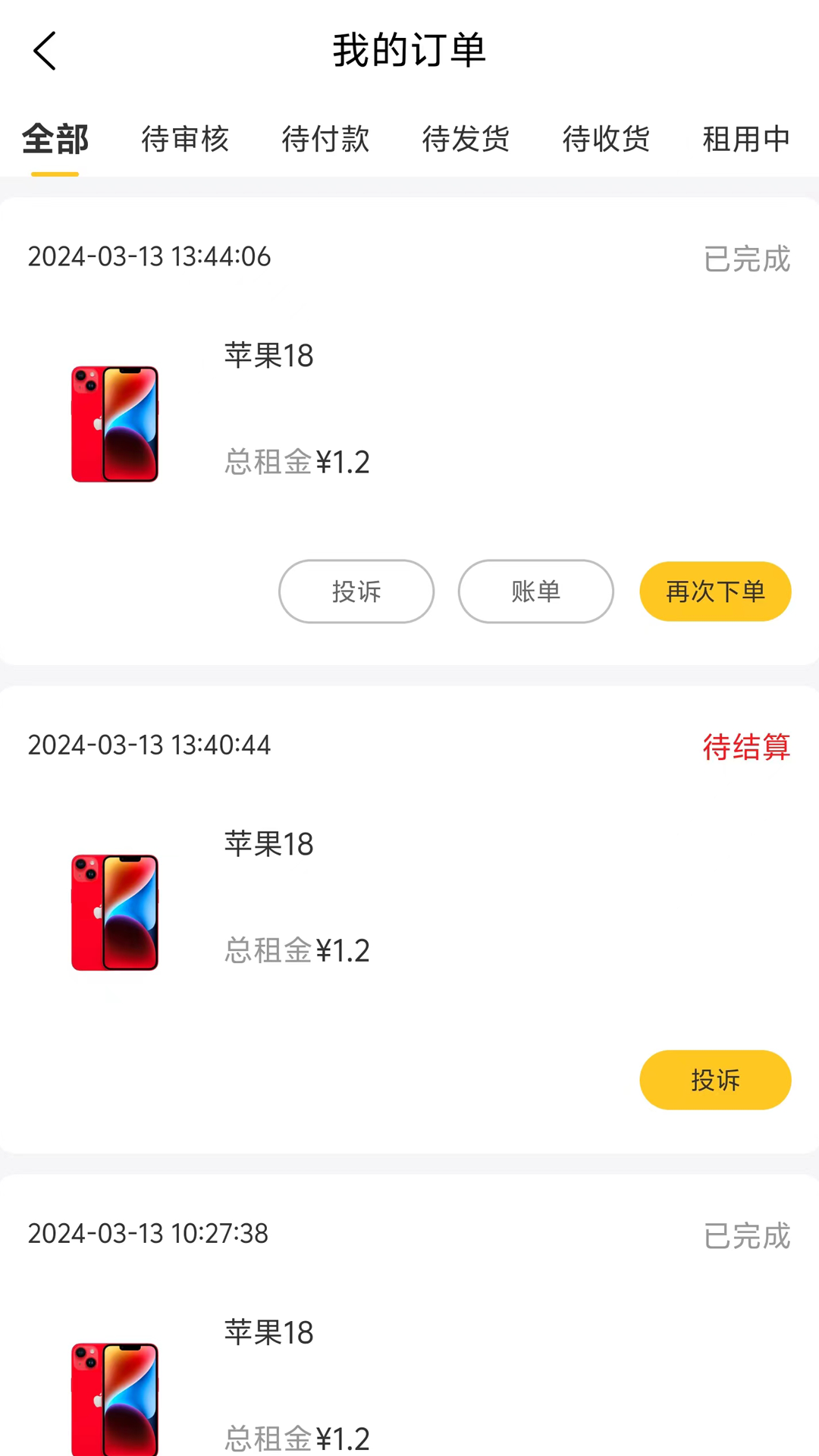Open 账单 for the 13:44:06 order
Screen dimensions: 819x1456
pyautogui.click(x=535, y=591)
